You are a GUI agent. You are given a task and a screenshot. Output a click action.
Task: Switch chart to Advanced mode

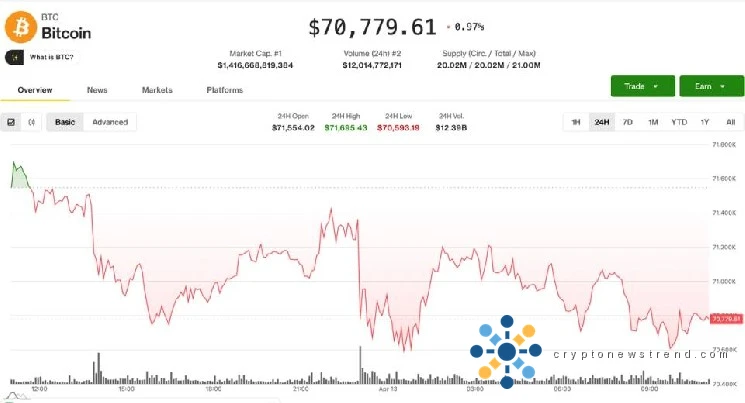point(110,122)
